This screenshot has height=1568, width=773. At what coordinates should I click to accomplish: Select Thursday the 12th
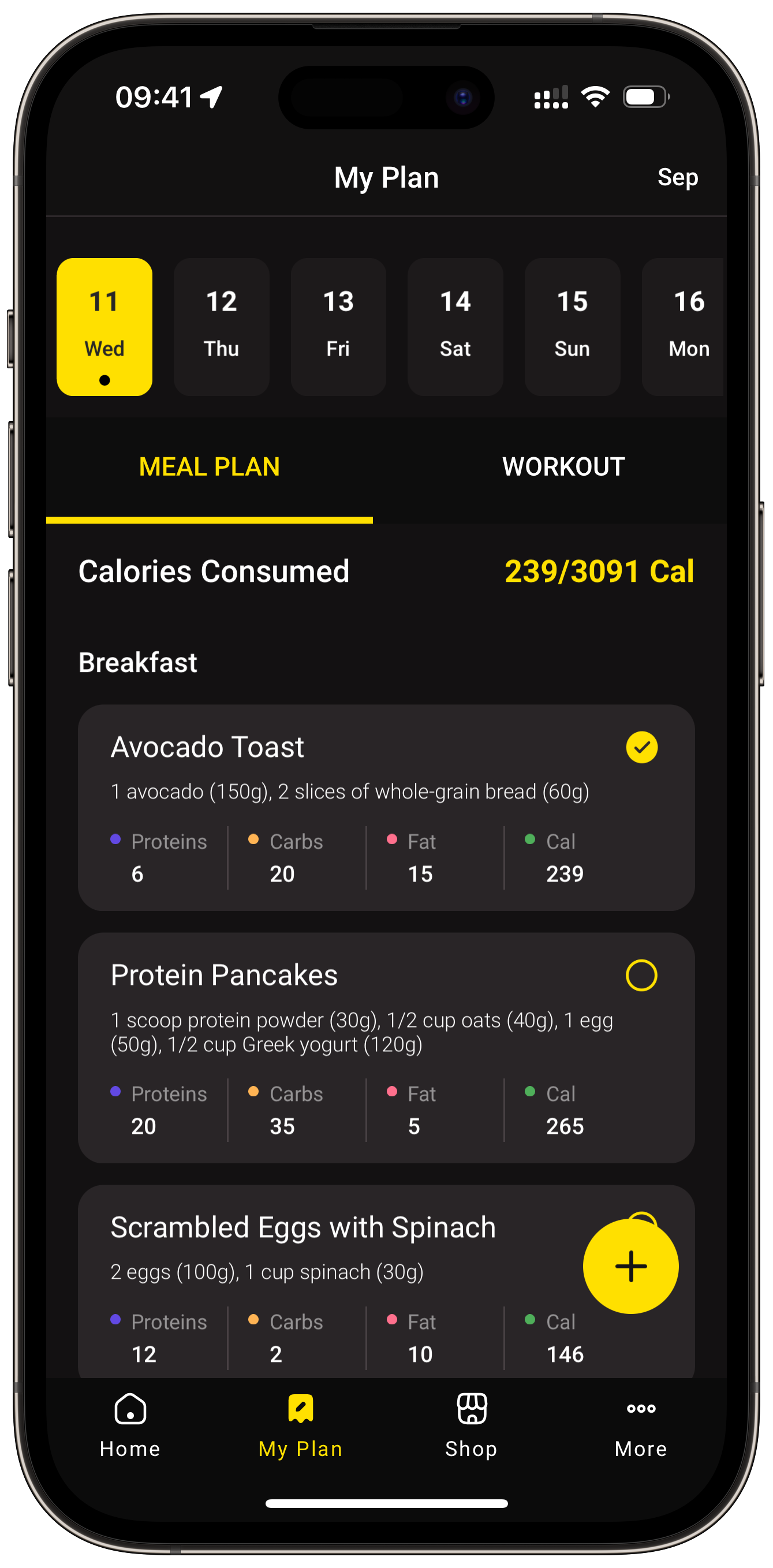(221, 327)
